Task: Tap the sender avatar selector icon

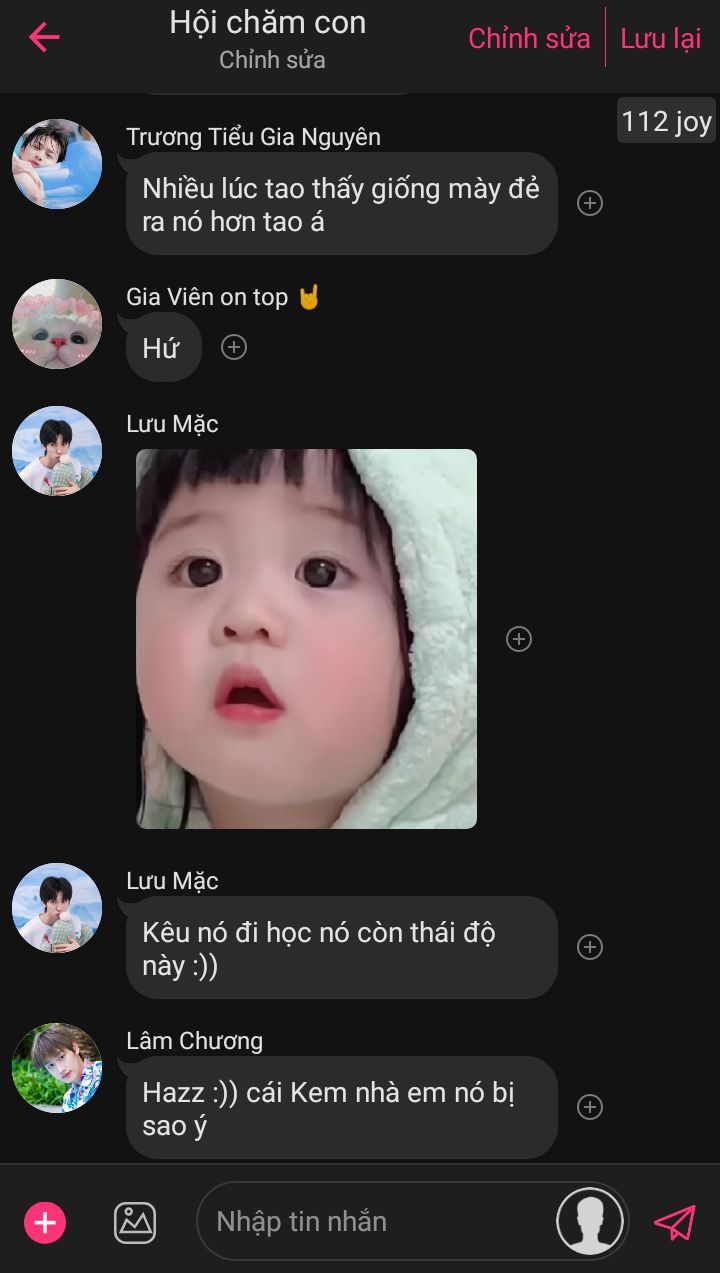Action: [590, 1221]
